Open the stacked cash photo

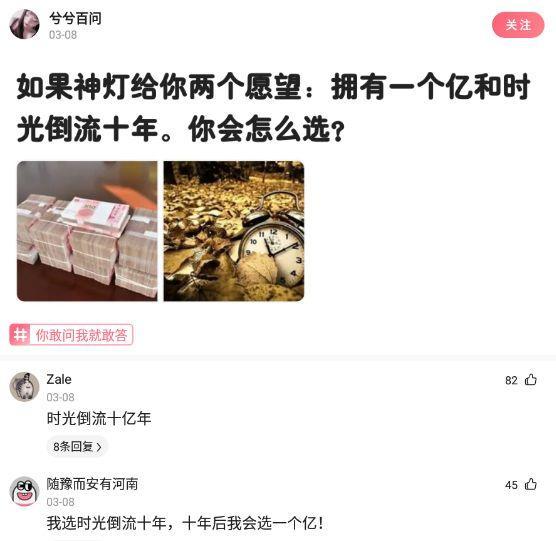pos(87,231)
